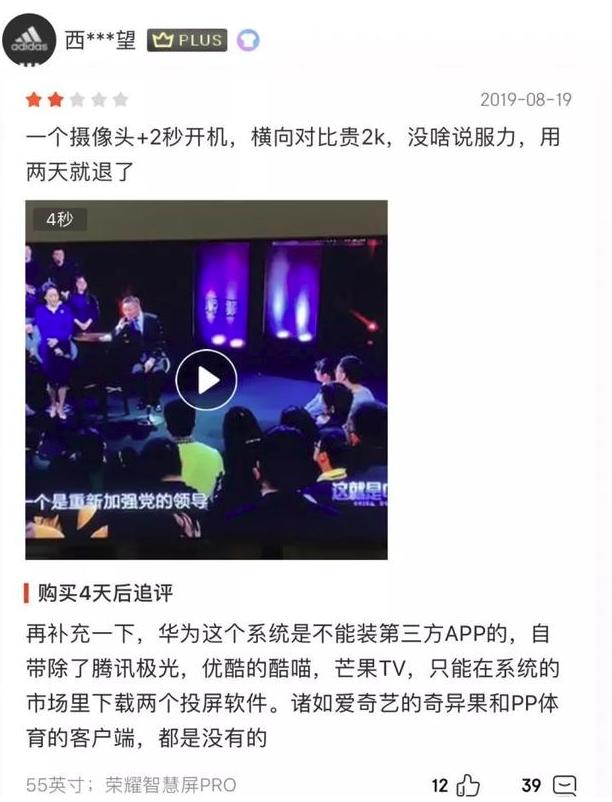
Task: Open the reviewer's adidas profile avatar
Action: coord(29,40)
